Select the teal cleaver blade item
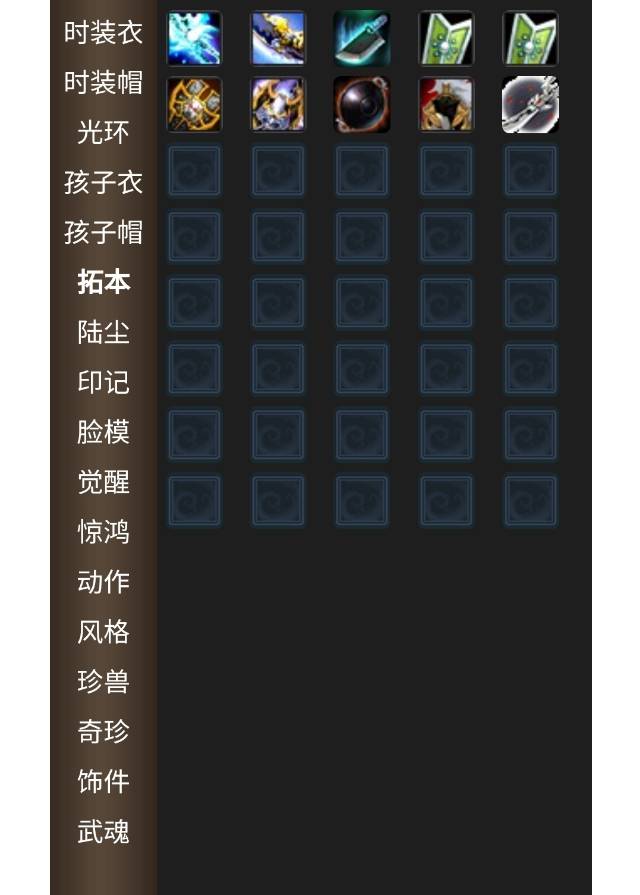This screenshot has height=895, width=640. (362, 38)
